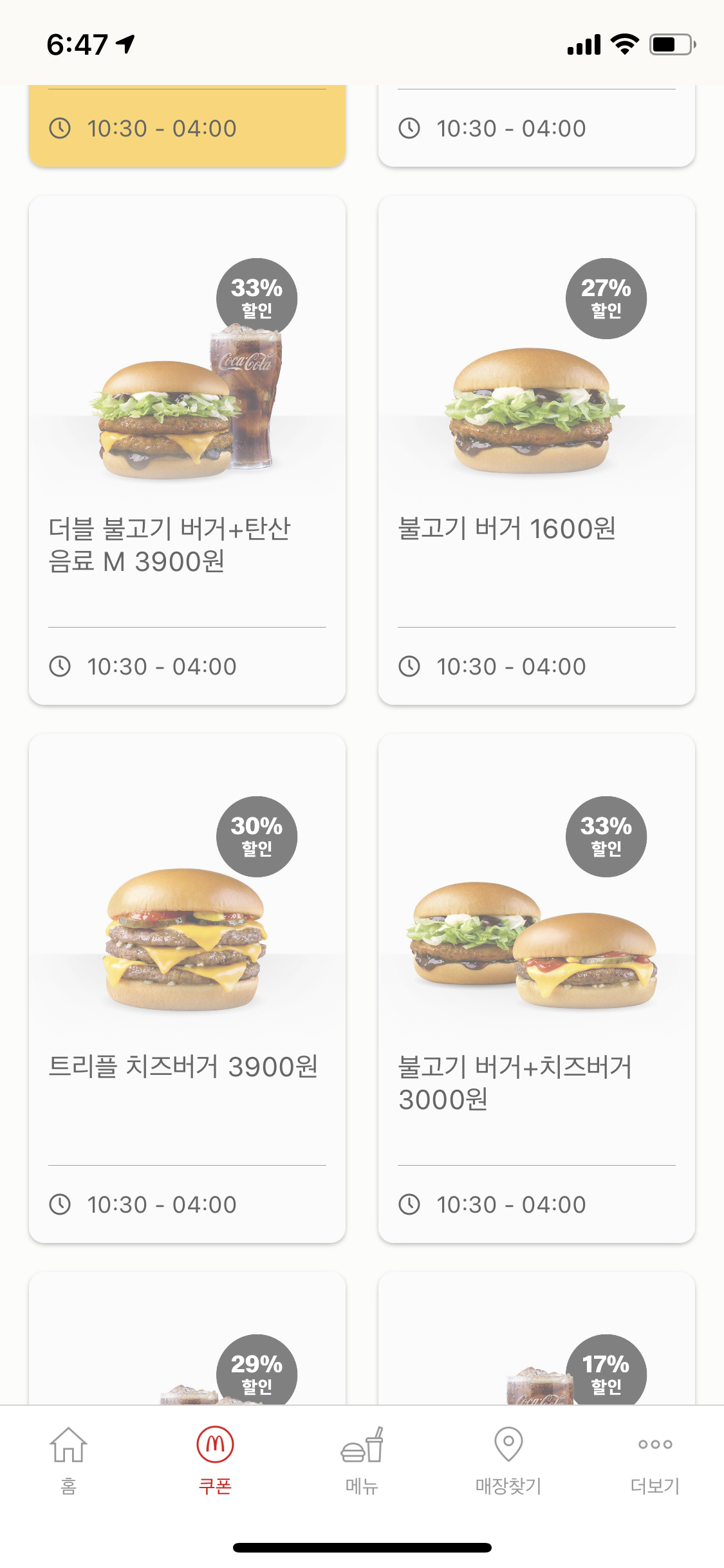Go to the 메뉴 tab
724x1568 pixels.
tap(362, 1459)
